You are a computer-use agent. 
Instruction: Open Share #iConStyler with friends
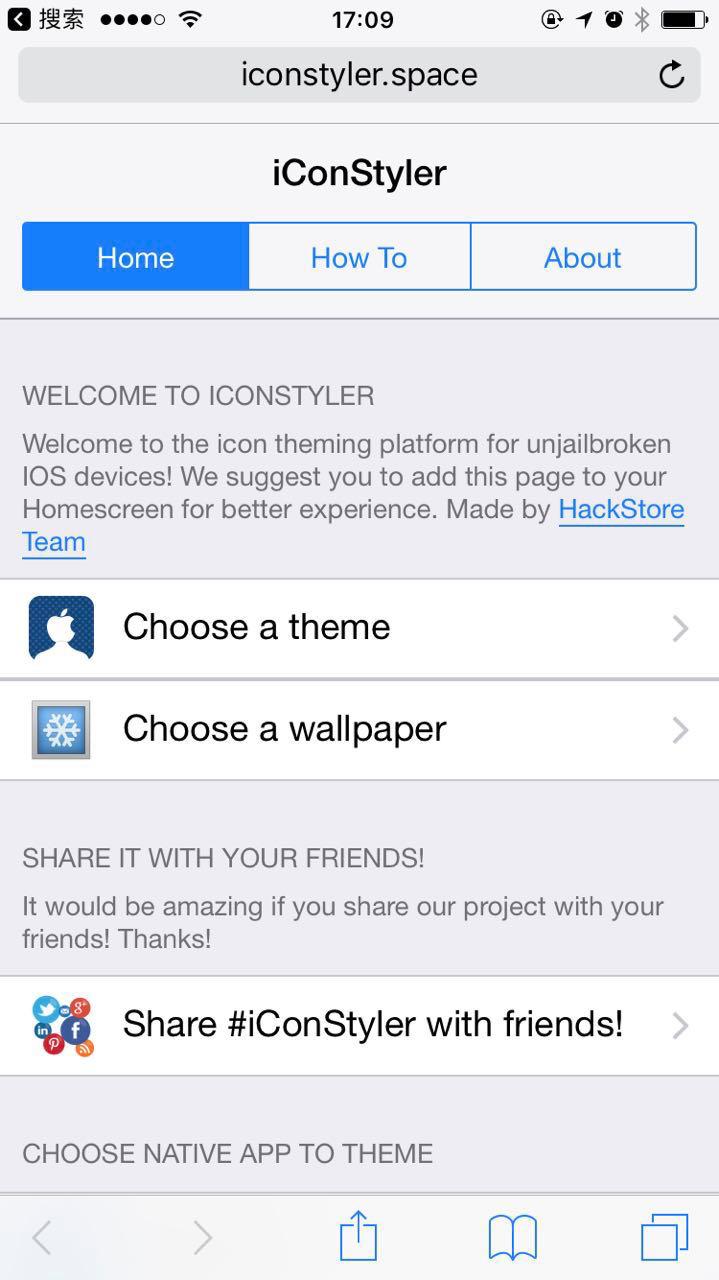359,1025
